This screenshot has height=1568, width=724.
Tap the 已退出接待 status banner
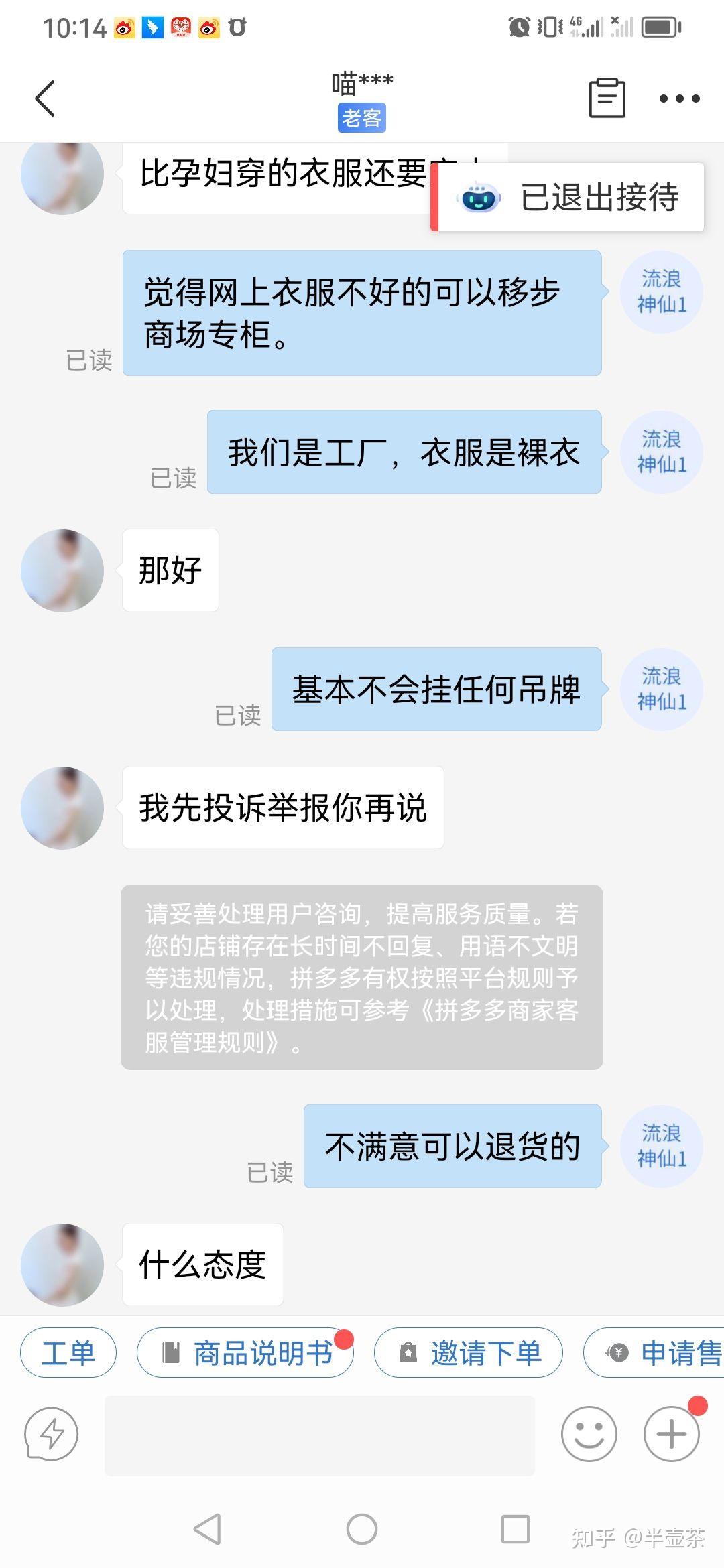pos(568,197)
